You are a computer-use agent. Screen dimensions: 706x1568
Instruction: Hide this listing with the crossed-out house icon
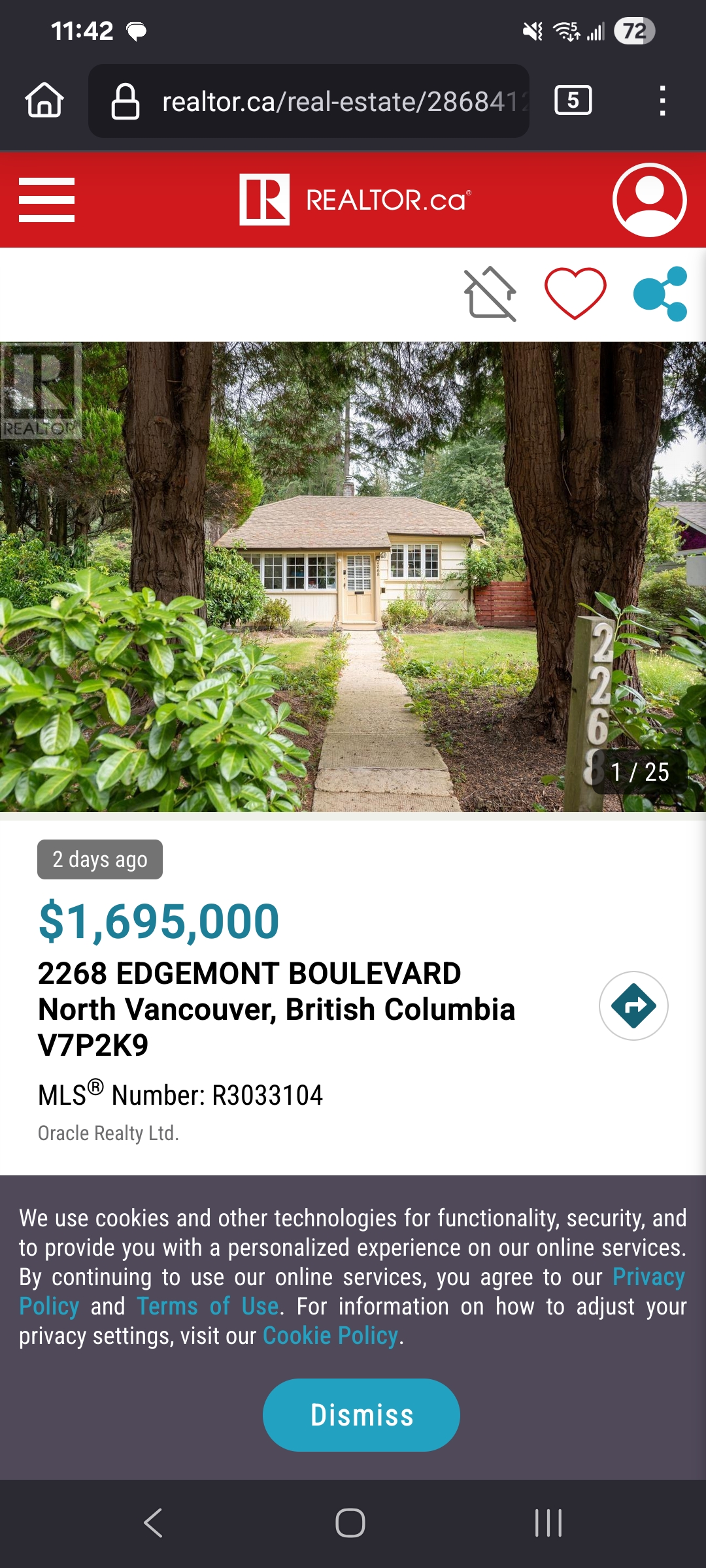click(490, 294)
